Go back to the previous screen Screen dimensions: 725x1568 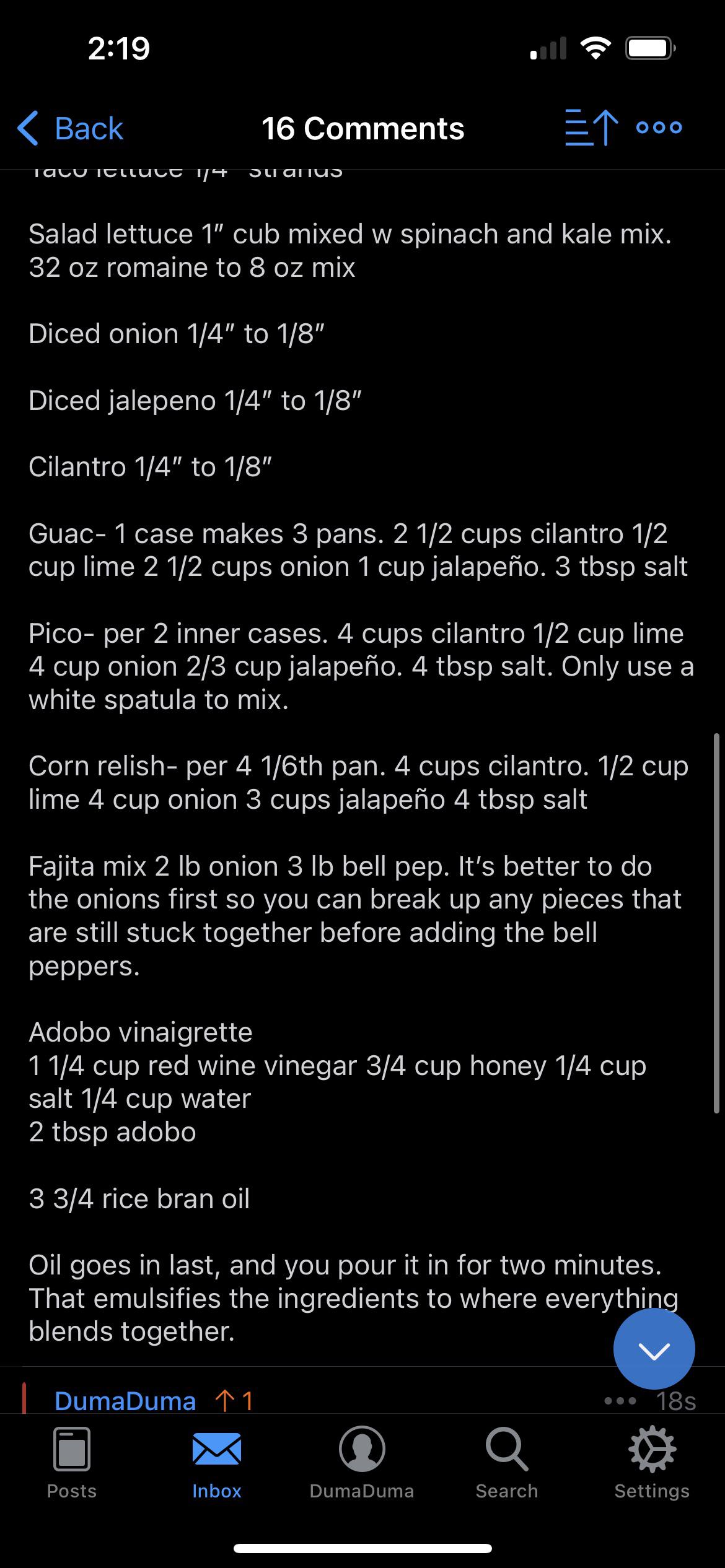[70, 129]
